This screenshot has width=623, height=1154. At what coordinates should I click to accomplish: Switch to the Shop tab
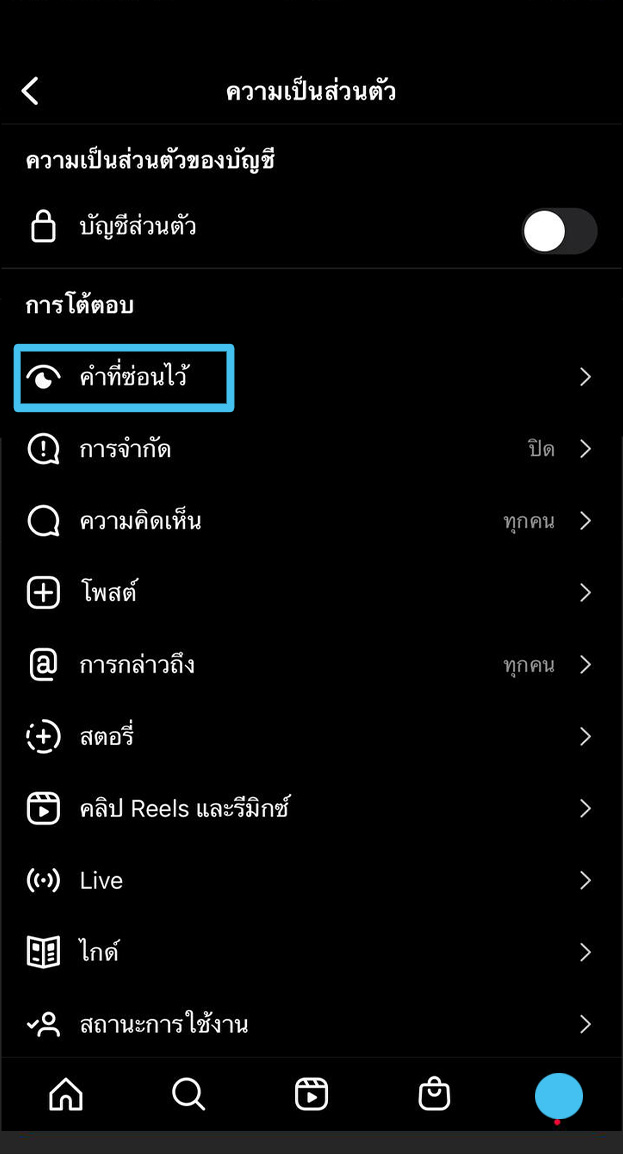point(434,1095)
